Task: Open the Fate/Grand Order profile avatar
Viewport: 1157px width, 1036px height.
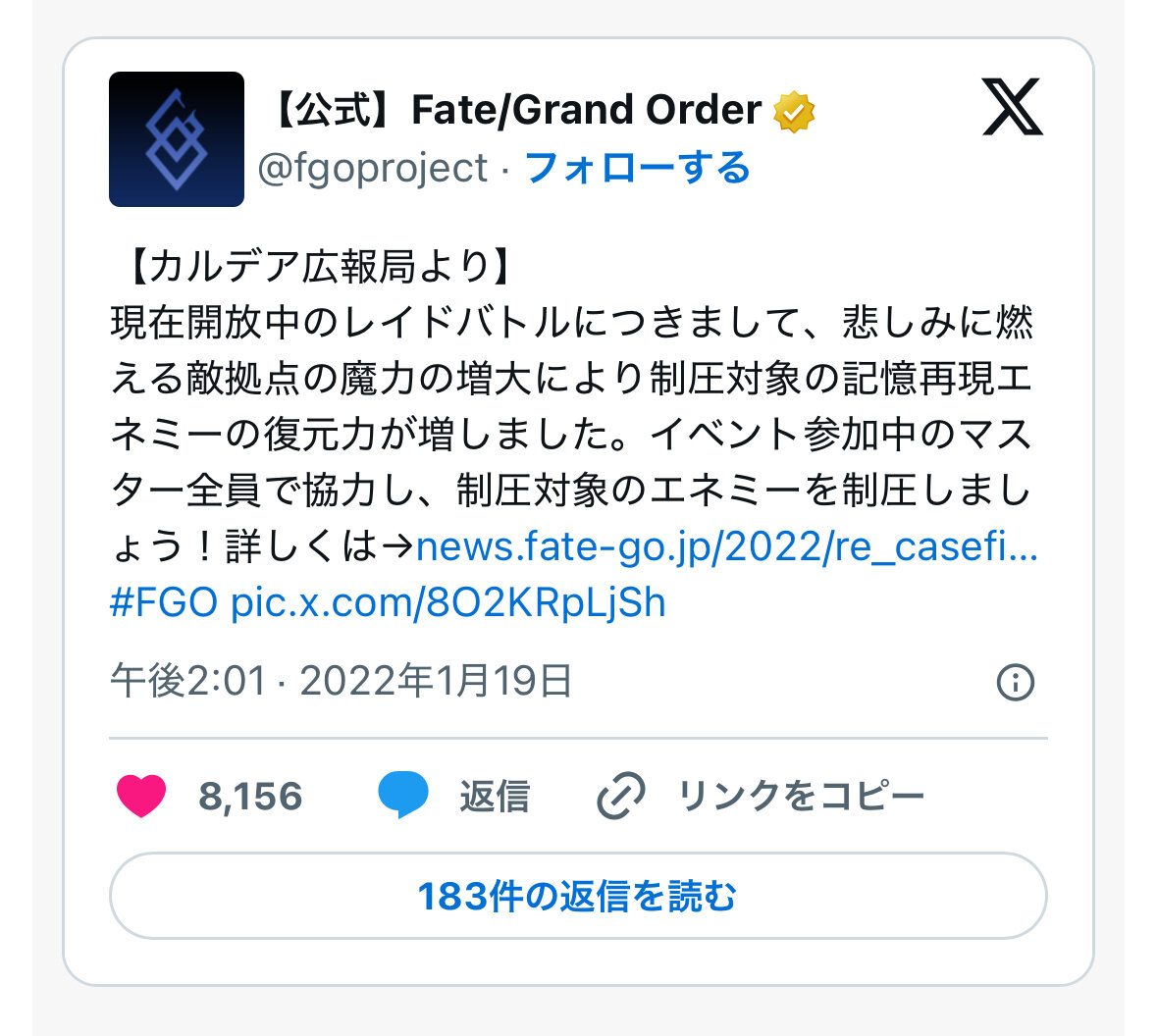Action: 177,138
